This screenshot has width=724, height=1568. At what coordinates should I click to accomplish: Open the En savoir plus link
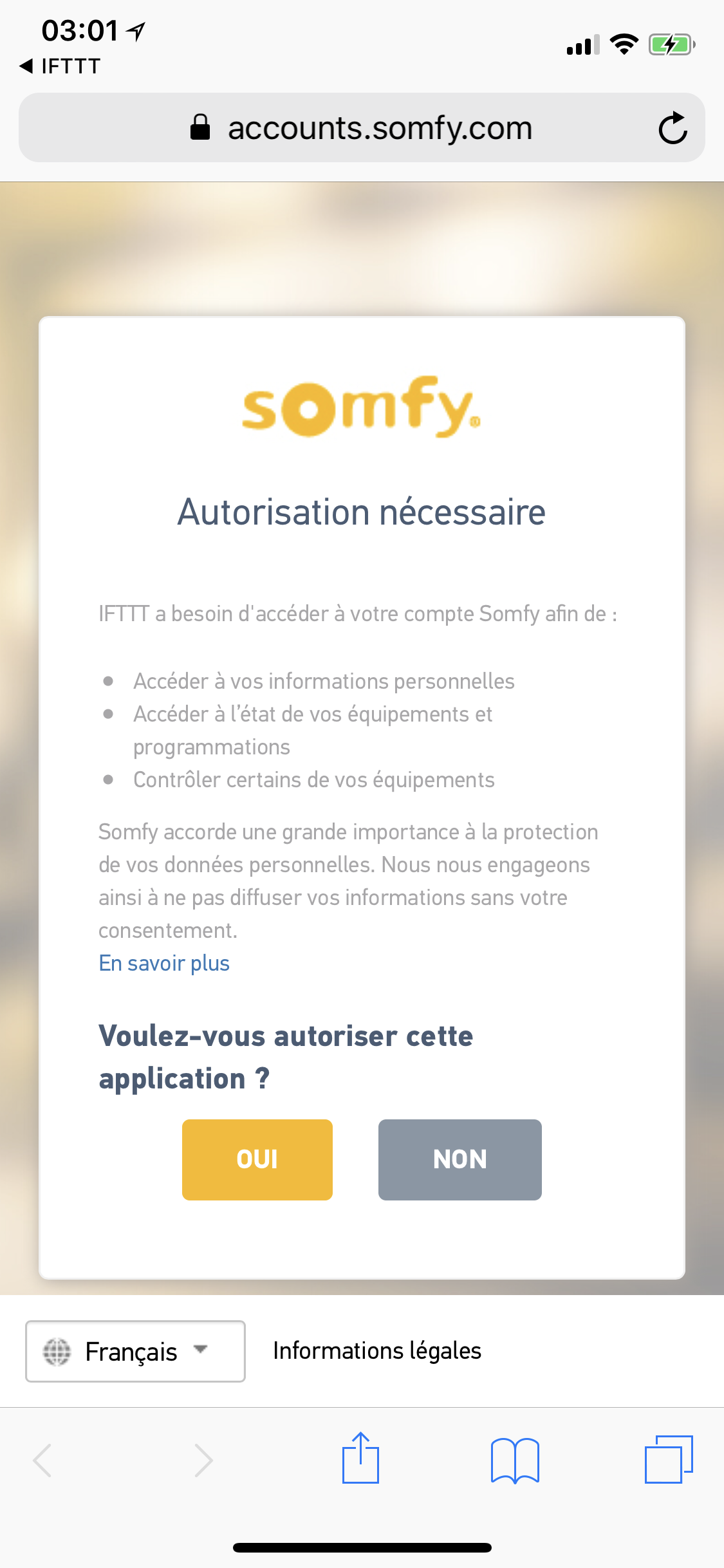[x=164, y=963]
